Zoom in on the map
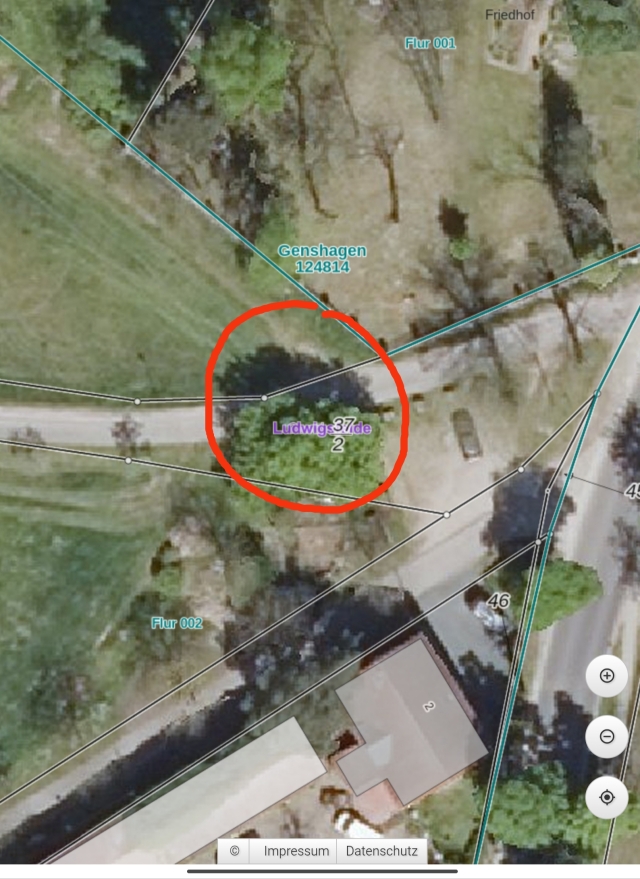The width and height of the screenshot is (640, 879). click(606, 676)
